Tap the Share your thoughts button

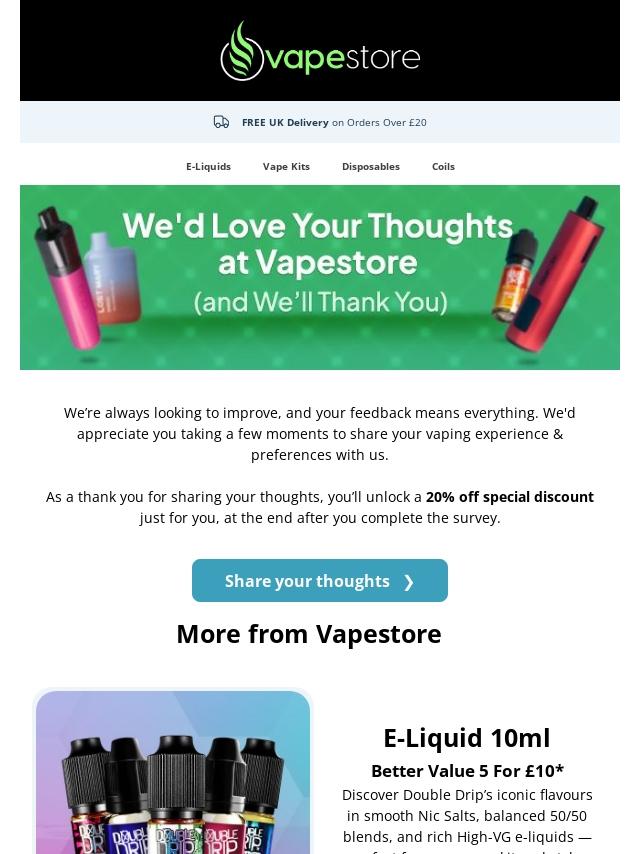[x=319, y=581]
